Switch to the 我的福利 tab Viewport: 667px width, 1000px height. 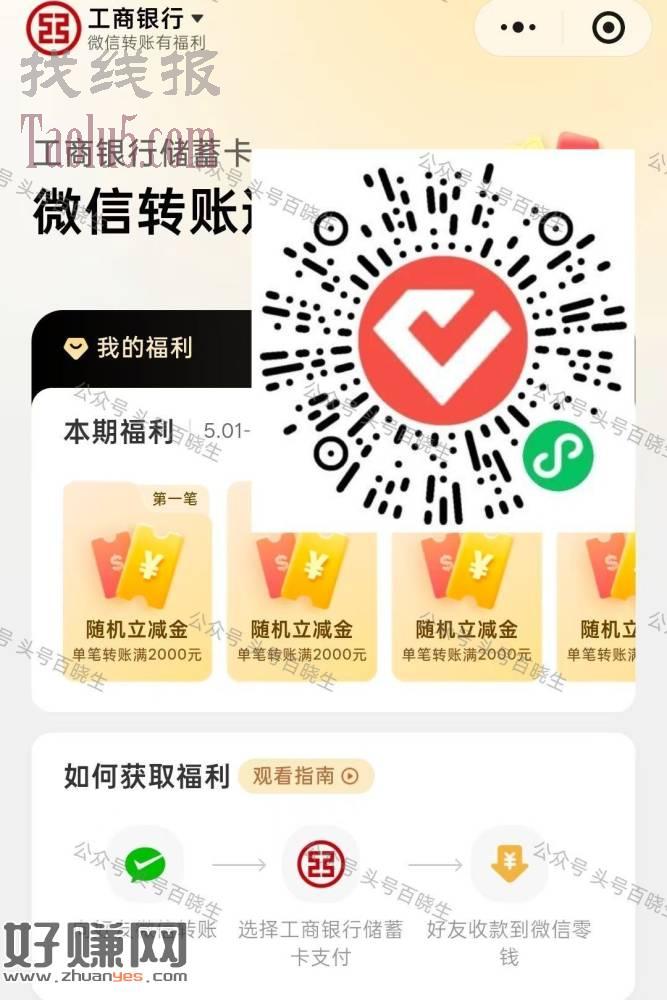128,348
